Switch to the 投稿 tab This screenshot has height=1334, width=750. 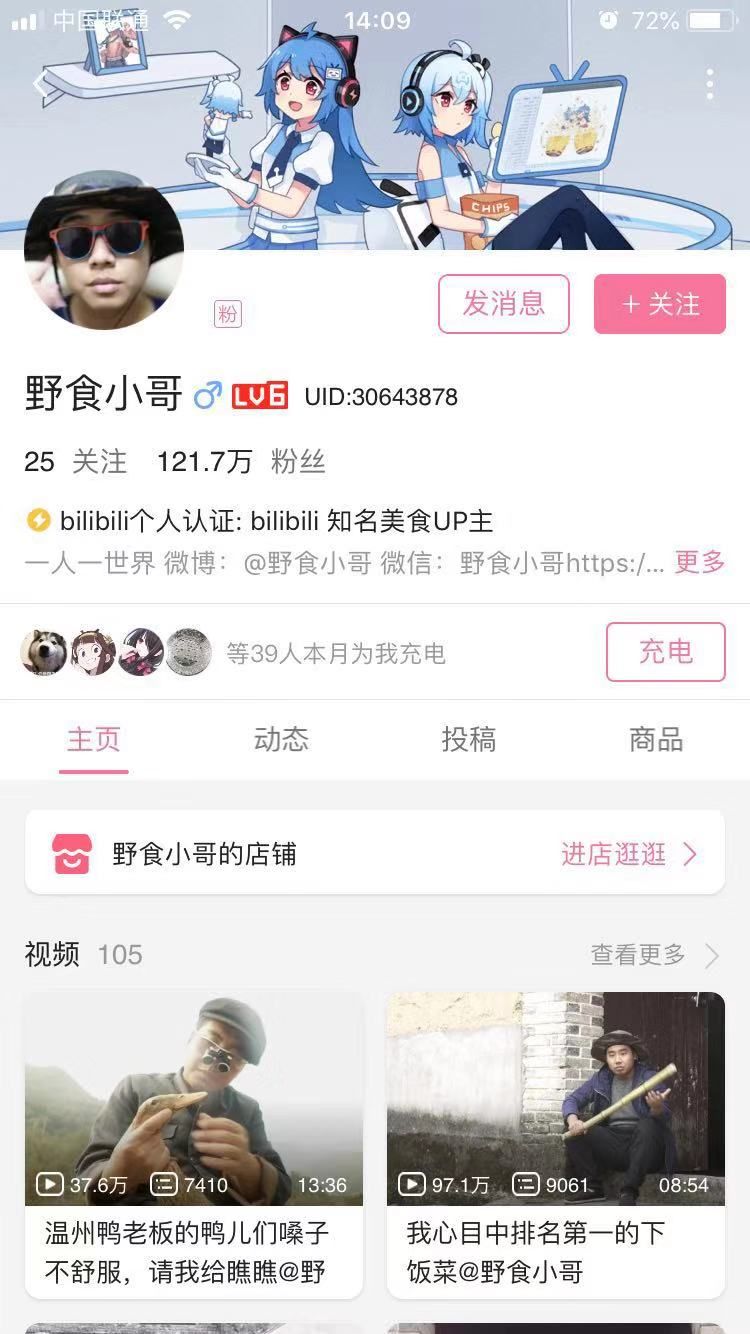tap(468, 740)
